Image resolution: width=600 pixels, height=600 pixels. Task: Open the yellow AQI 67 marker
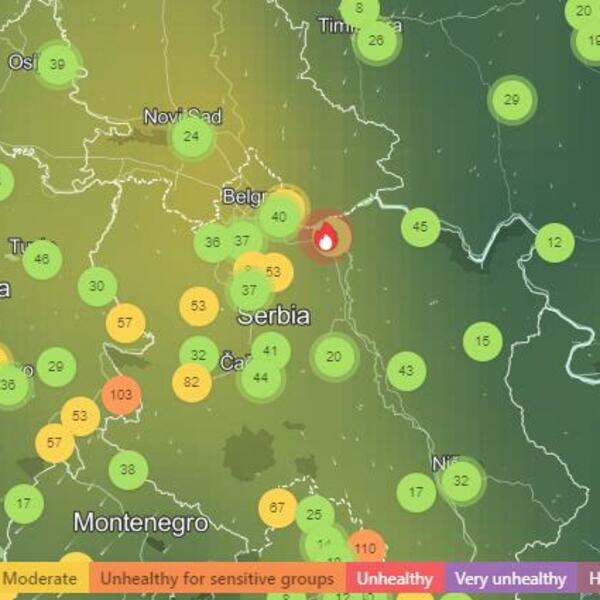pyautogui.click(x=278, y=508)
